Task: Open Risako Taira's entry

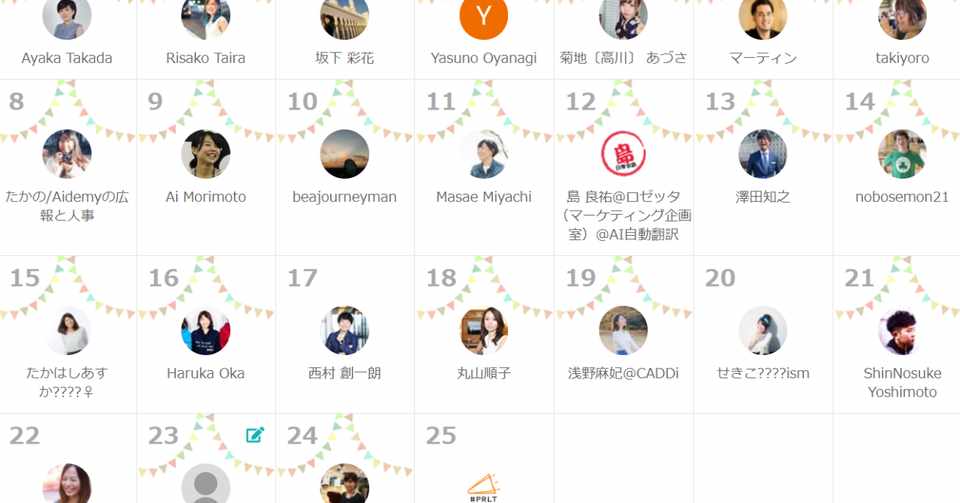Action: coord(206,58)
